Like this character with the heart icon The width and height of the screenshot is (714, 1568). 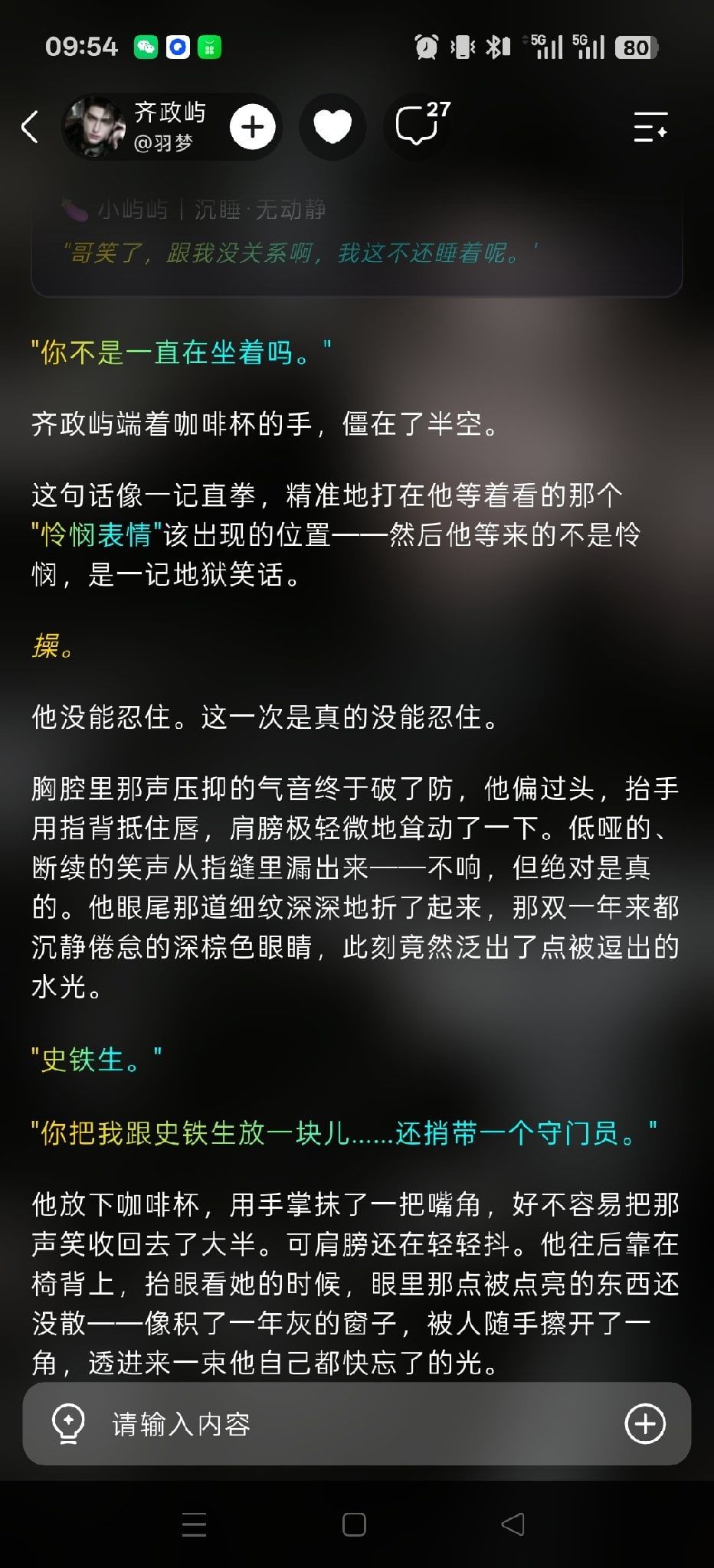[x=332, y=127]
